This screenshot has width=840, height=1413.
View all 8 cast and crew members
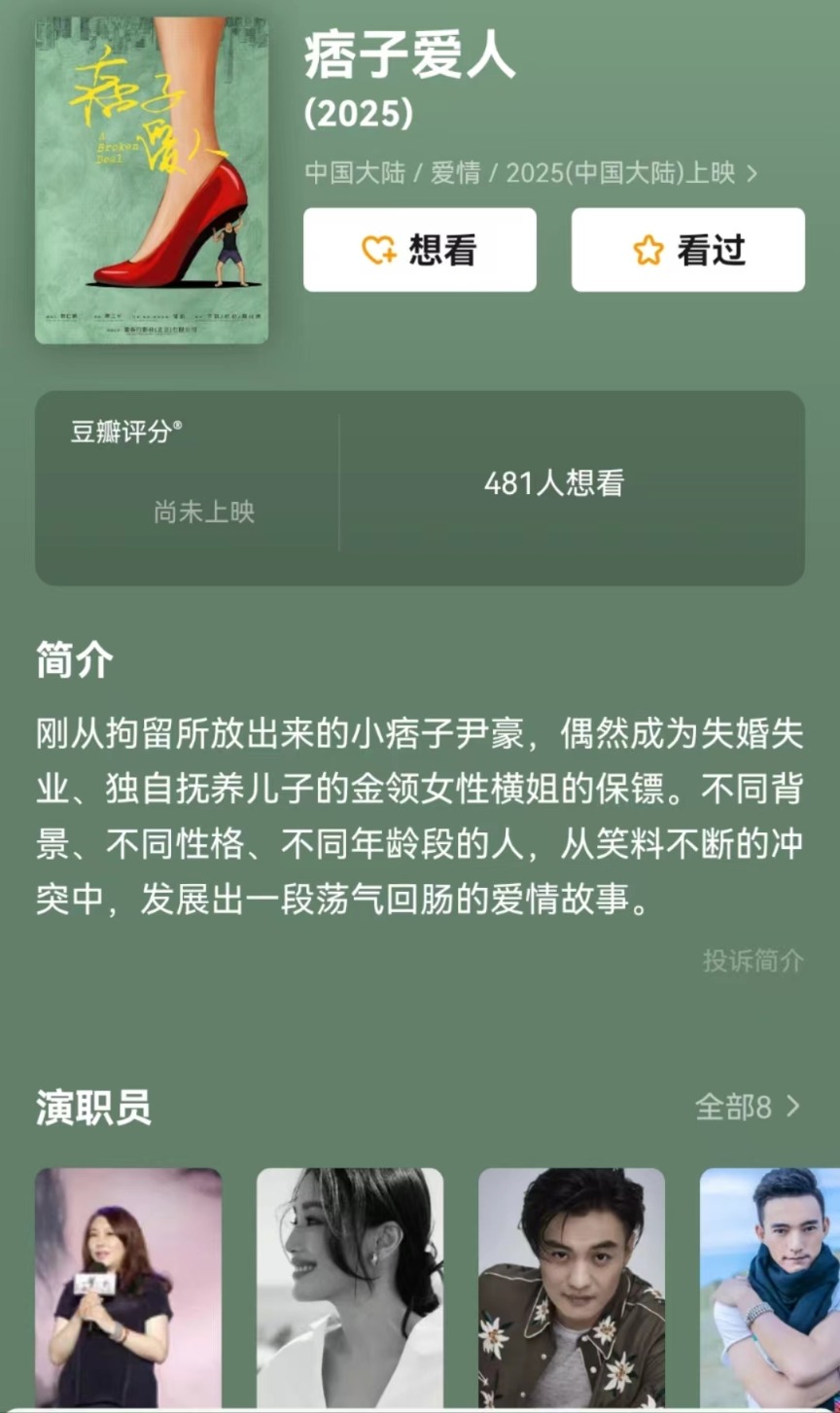[747, 1107]
